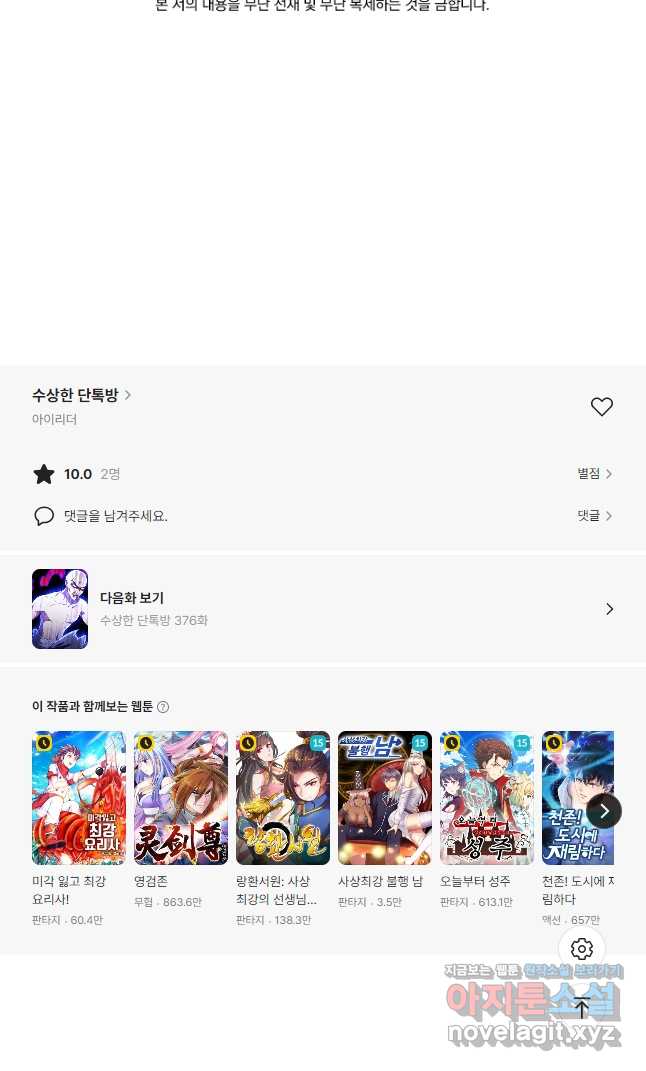Jump back to top of page
646x1071 pixels.
pos(582,1008)
